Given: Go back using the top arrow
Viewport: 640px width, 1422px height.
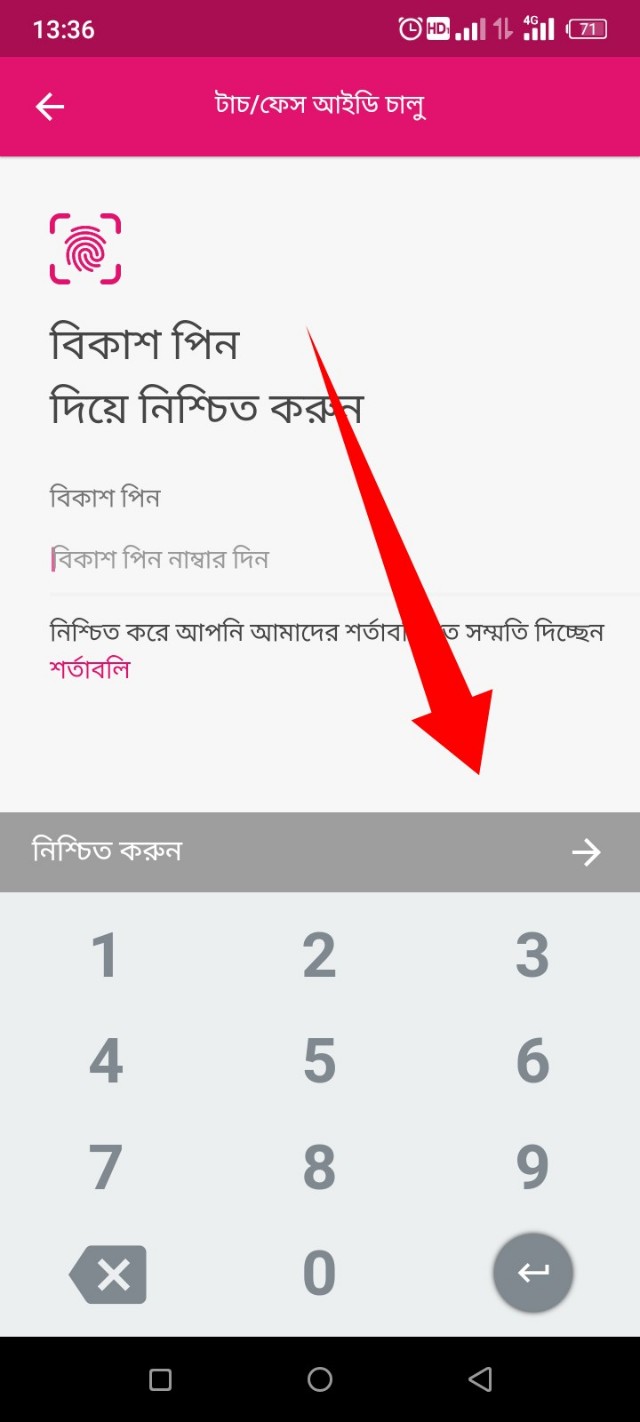Looking at the screenshot, I should 50,107.
